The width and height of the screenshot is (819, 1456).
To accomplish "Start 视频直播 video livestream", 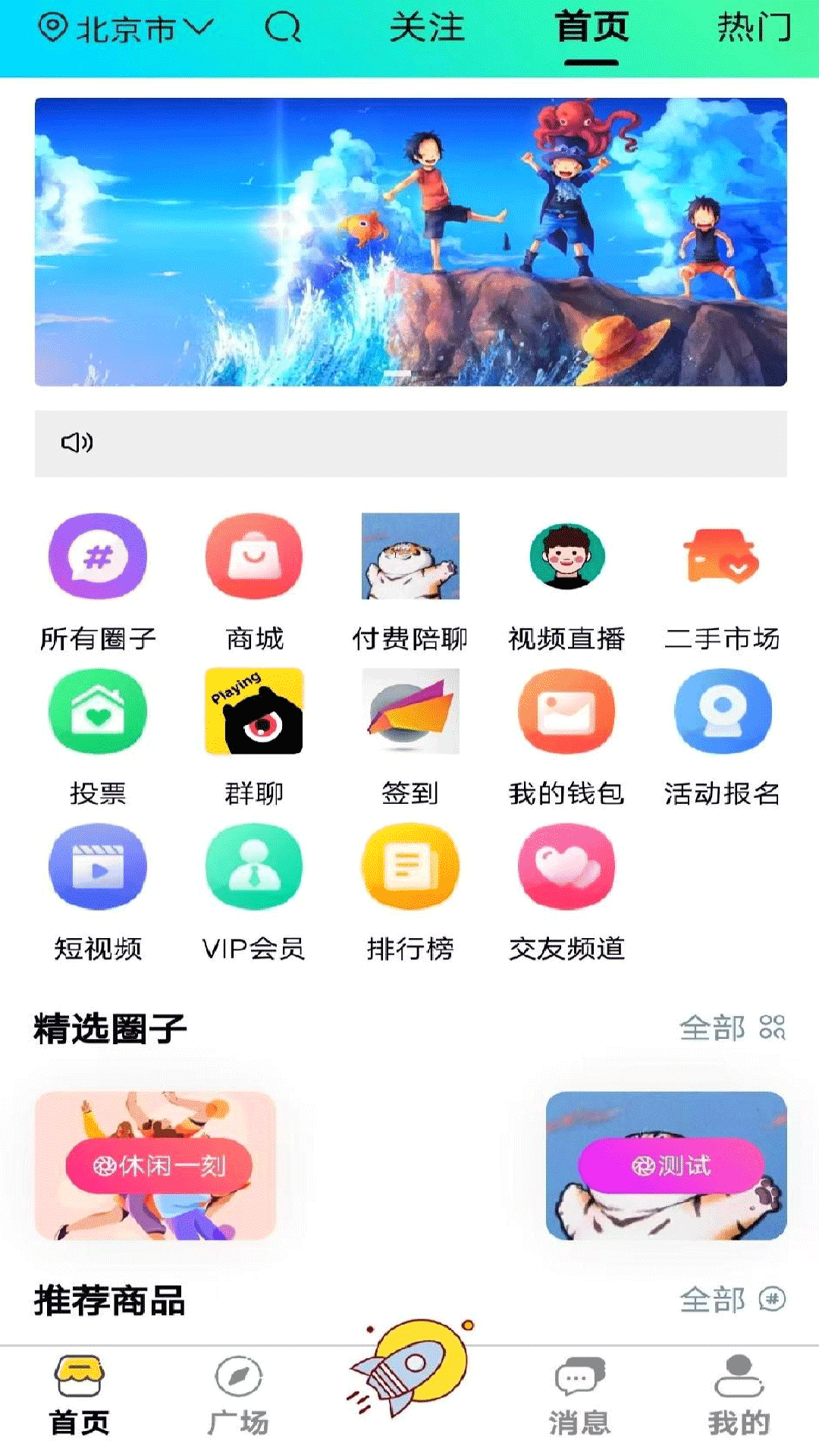I will point(566,557).
